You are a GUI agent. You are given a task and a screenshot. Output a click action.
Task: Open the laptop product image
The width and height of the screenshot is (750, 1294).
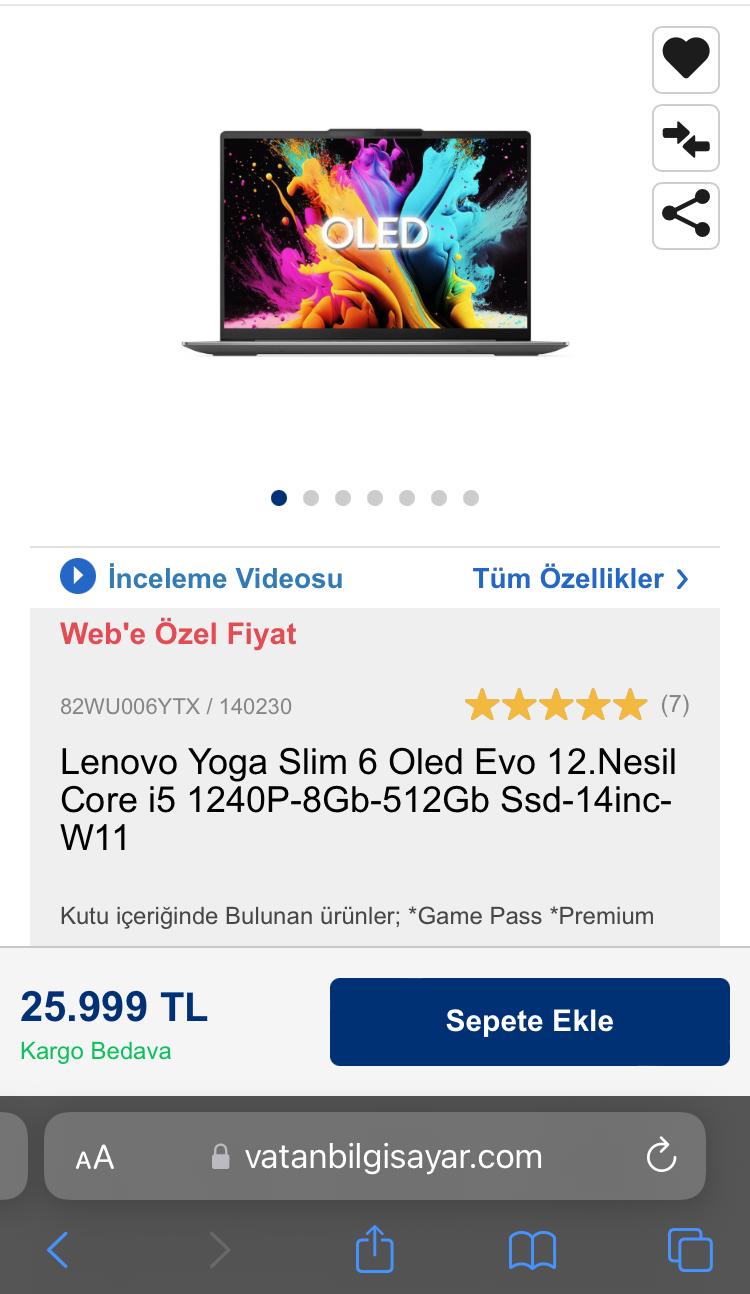click(x=375, y=242)
